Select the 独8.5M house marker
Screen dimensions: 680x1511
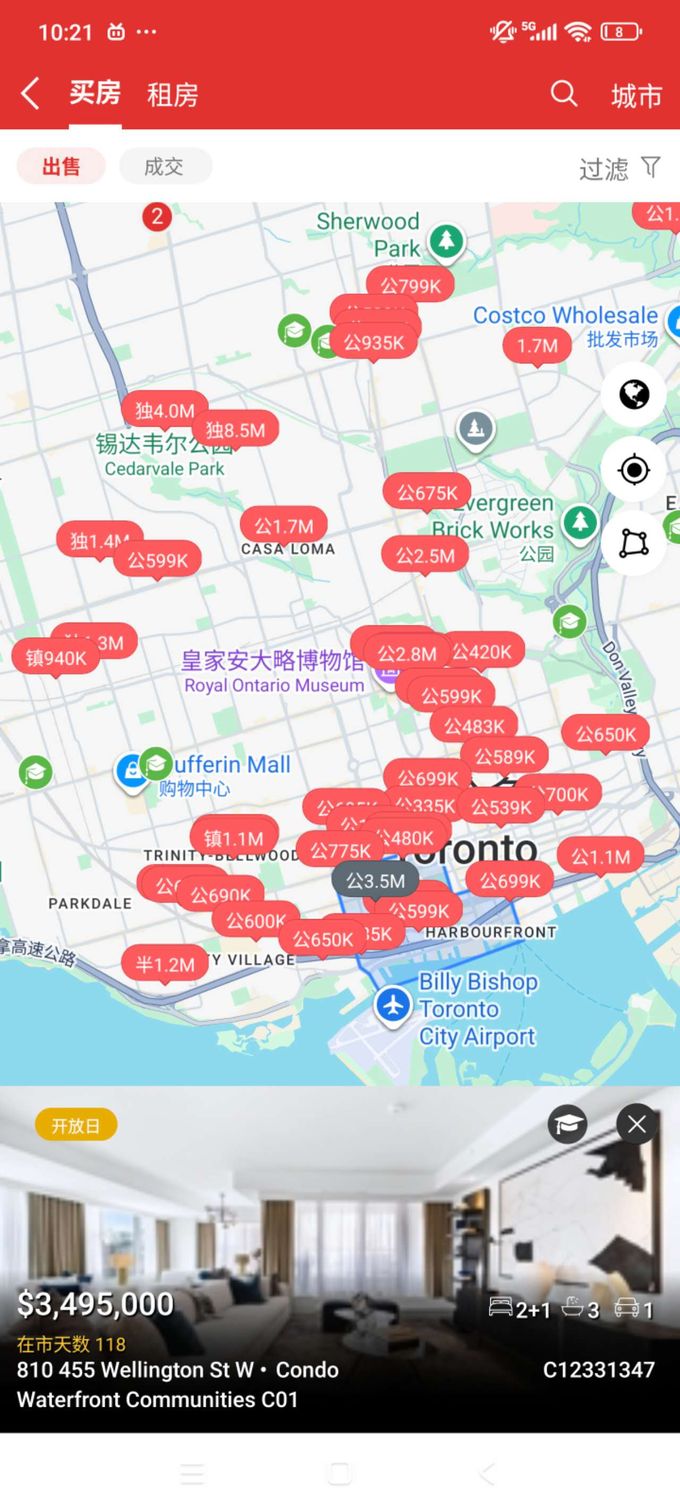(x=236, y=430)
